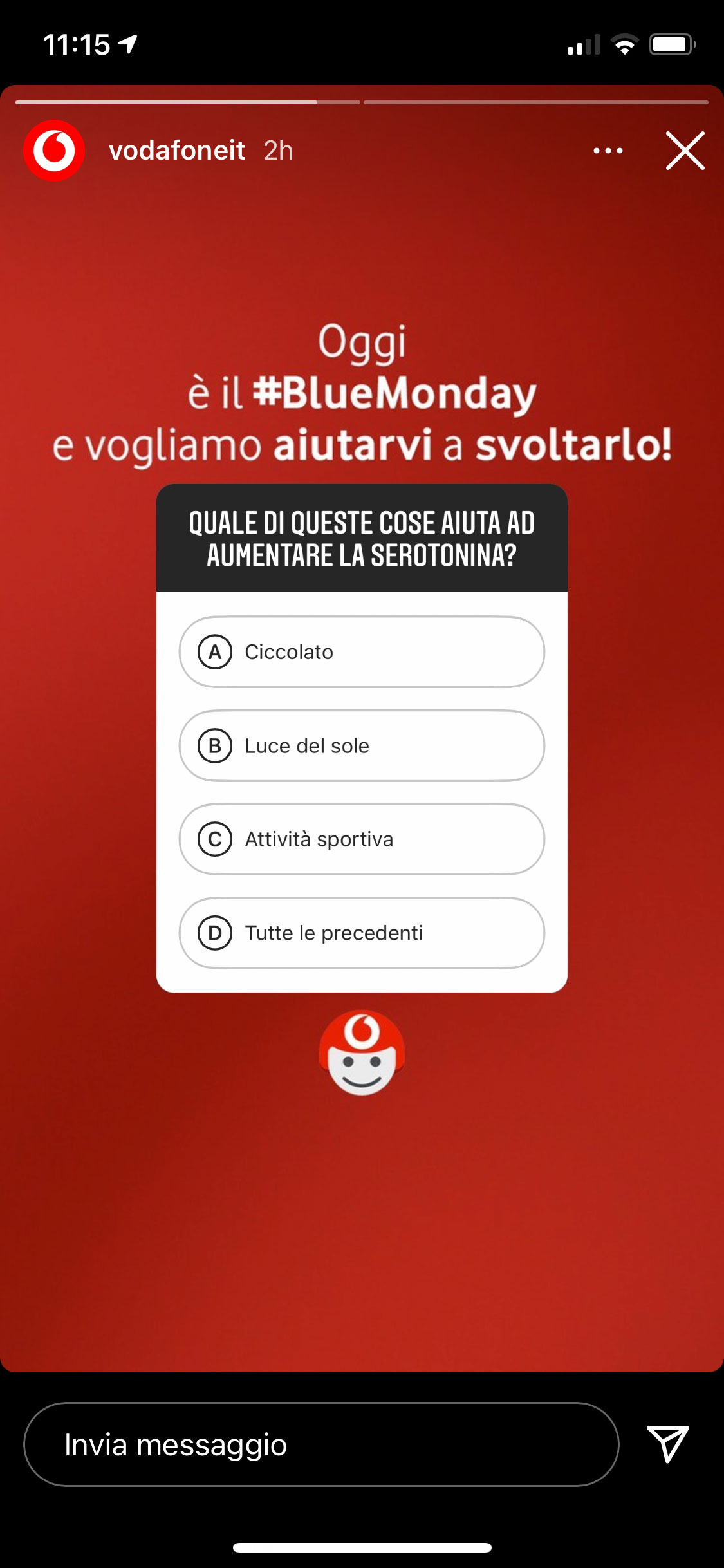Screen dimensions: 724x1568
Task: Share the story via paper plane icon
Action: [x=667, y=1444]
